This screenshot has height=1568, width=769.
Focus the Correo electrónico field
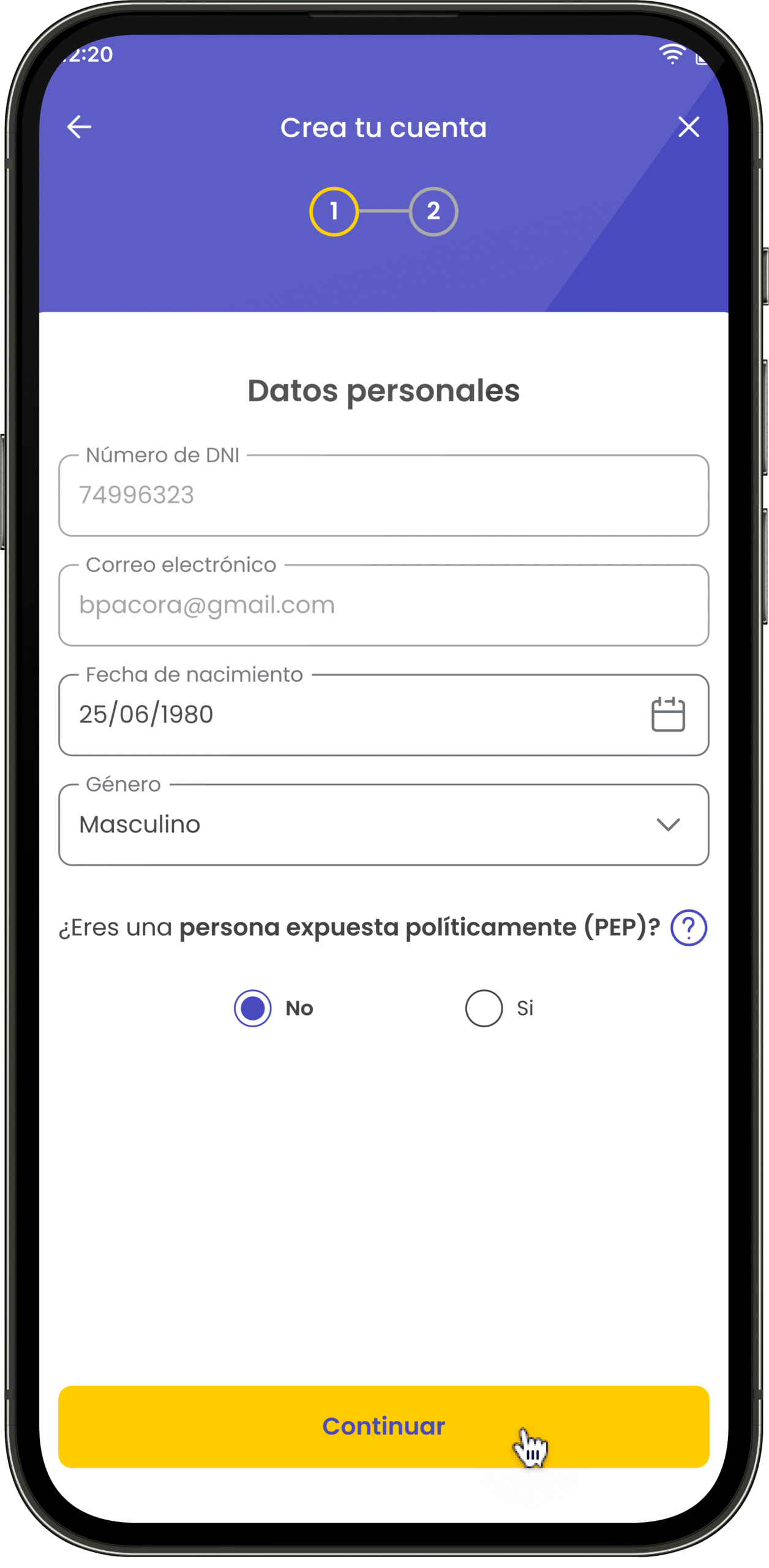pyautogui.click(x=383, y=605)
